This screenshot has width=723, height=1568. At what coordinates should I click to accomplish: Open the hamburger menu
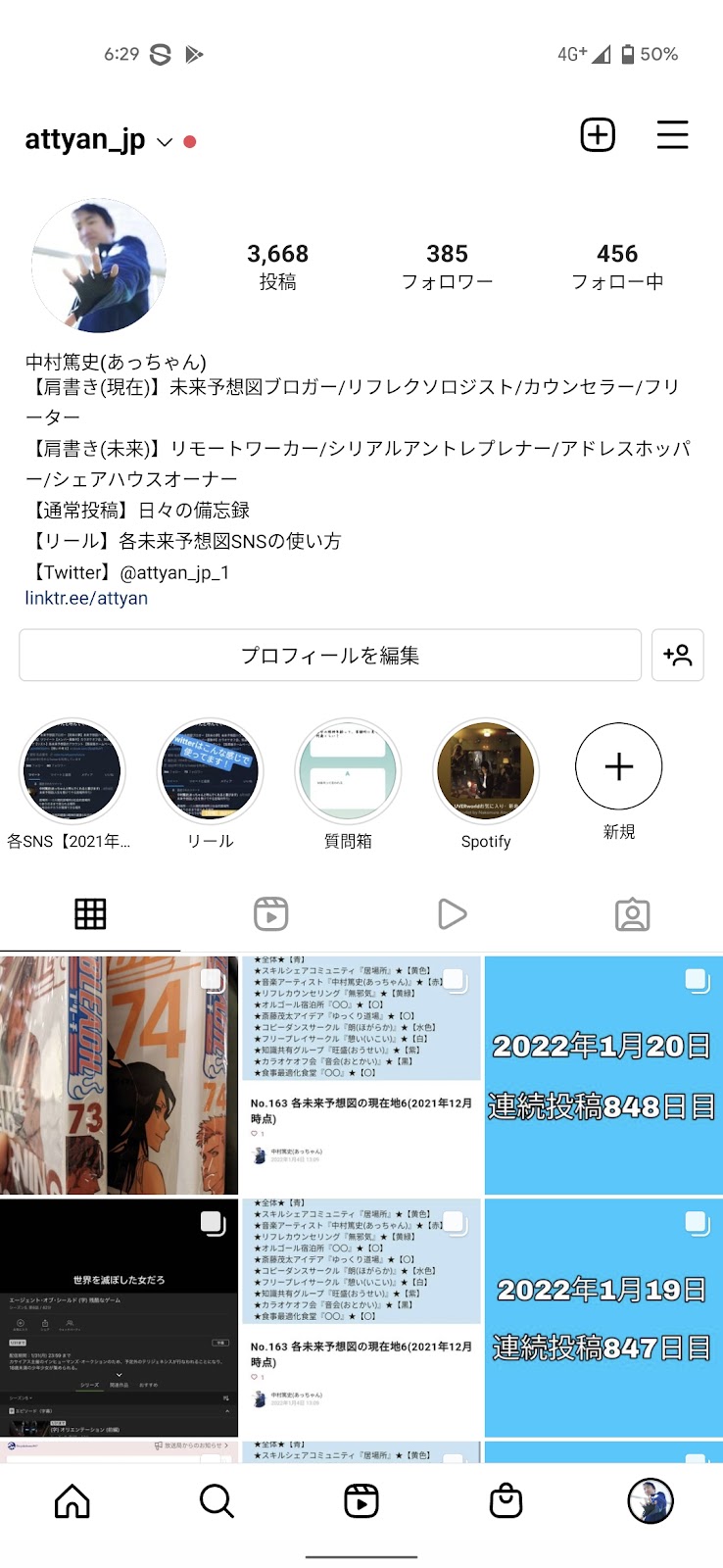click(x=672, y=135)
